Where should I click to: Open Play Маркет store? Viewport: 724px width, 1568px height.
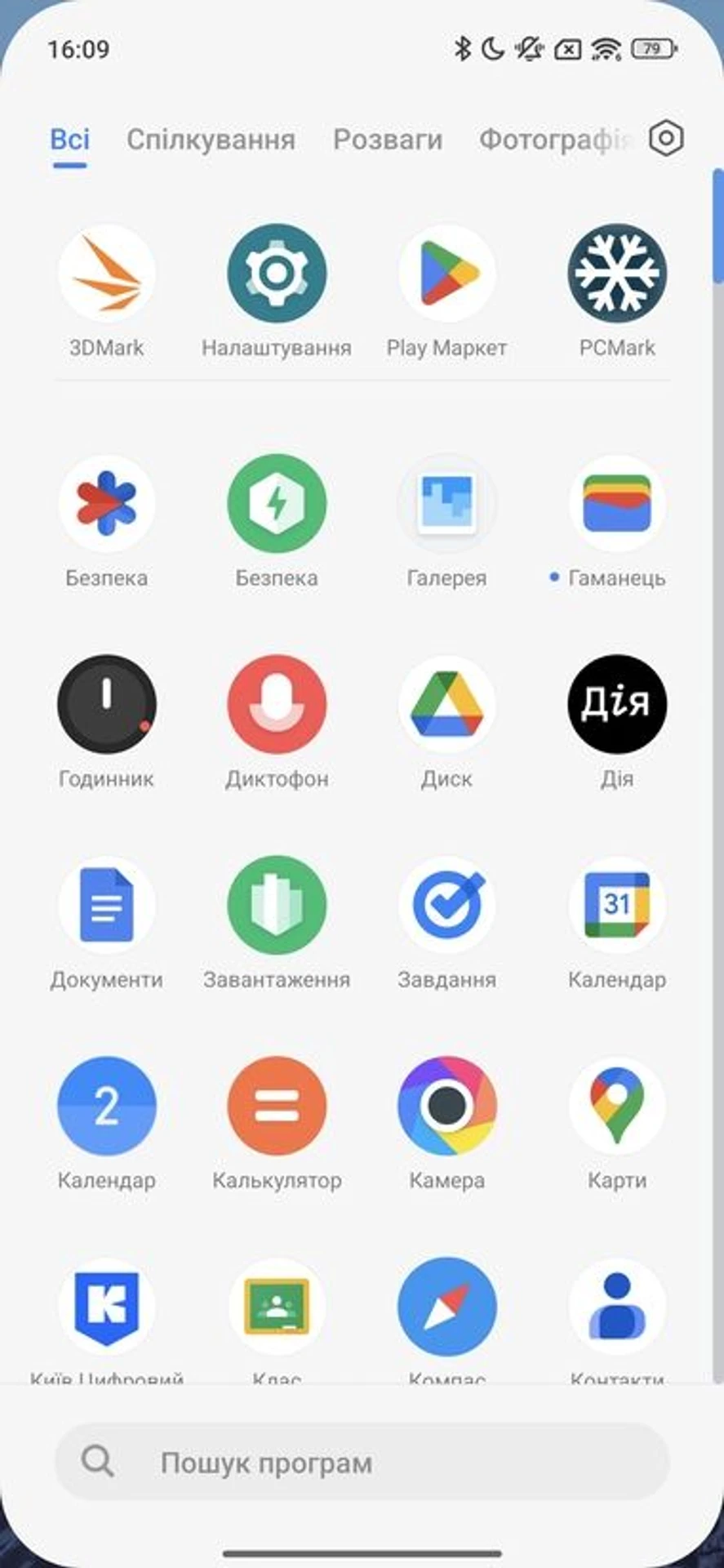click(446, 274)
